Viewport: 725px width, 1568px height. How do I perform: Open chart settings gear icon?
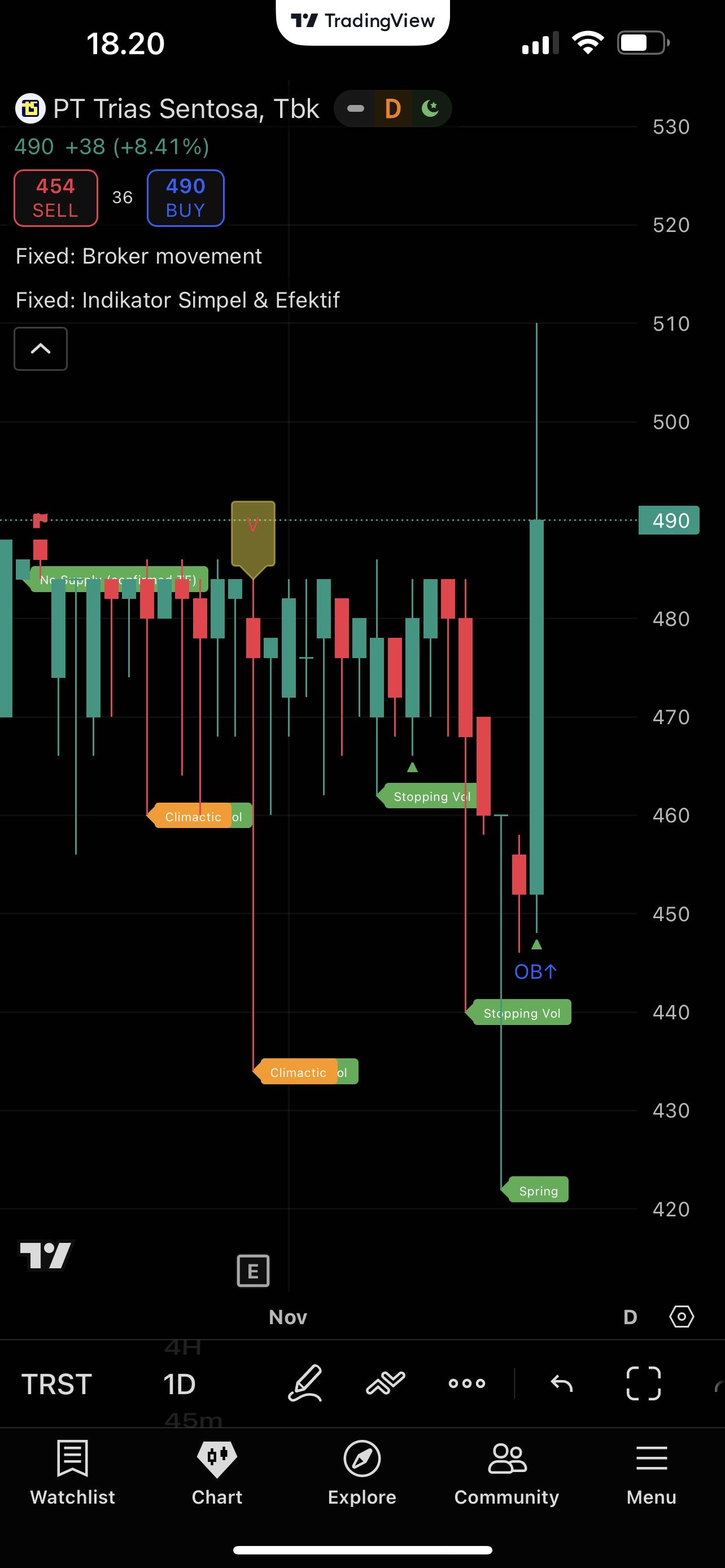pos(681,1317)
